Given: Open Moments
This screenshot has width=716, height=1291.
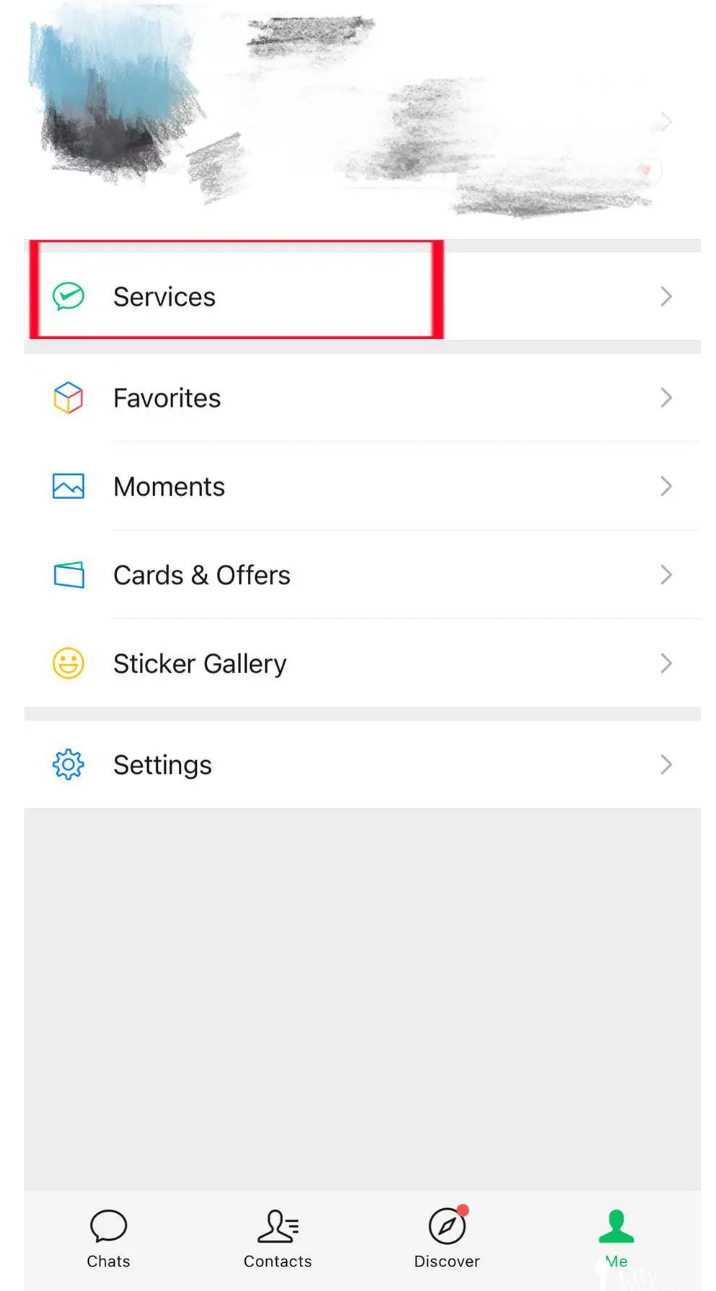Looking at the screenshot, I should click(362, 486).
